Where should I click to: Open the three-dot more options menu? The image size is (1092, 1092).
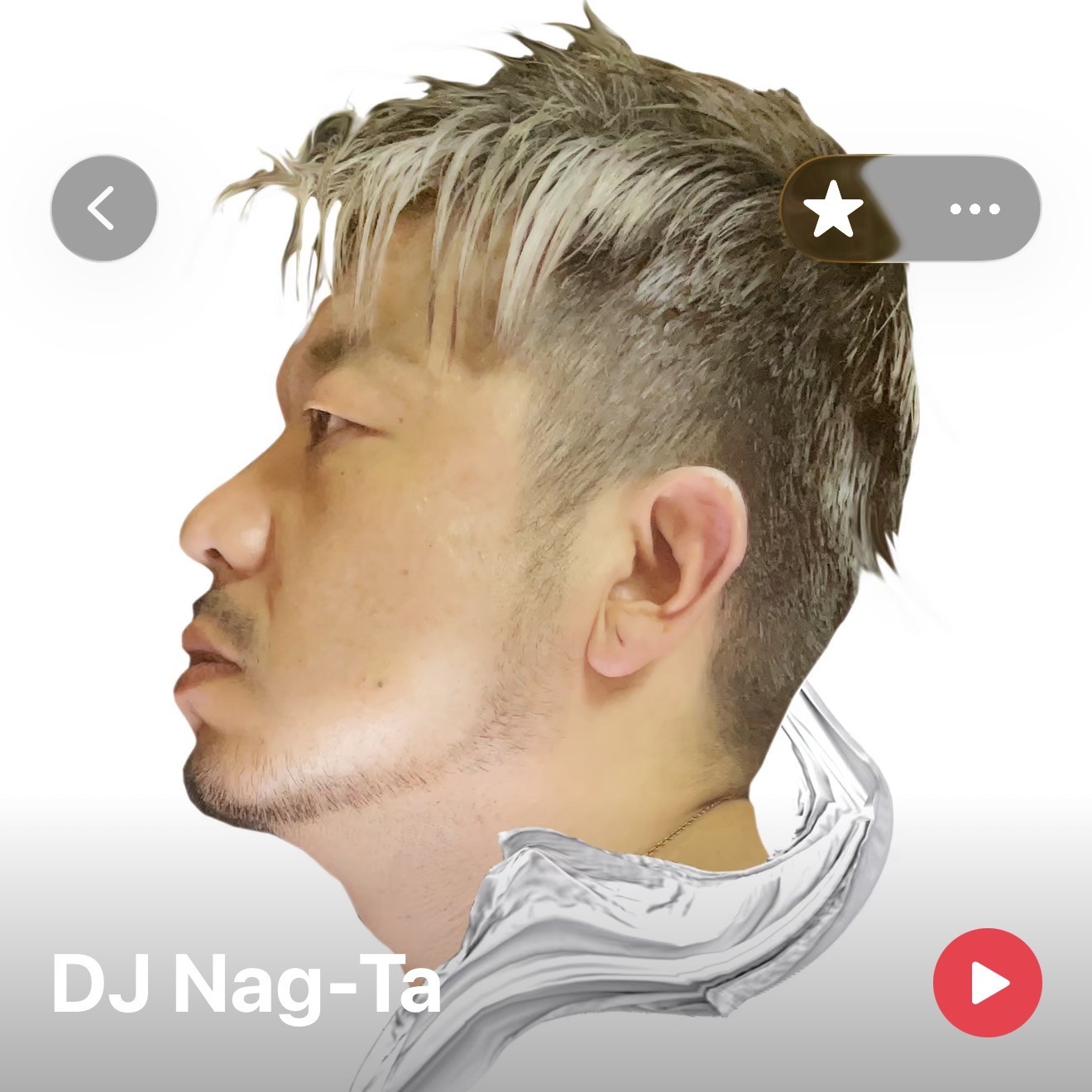click(x=975, y=209)
